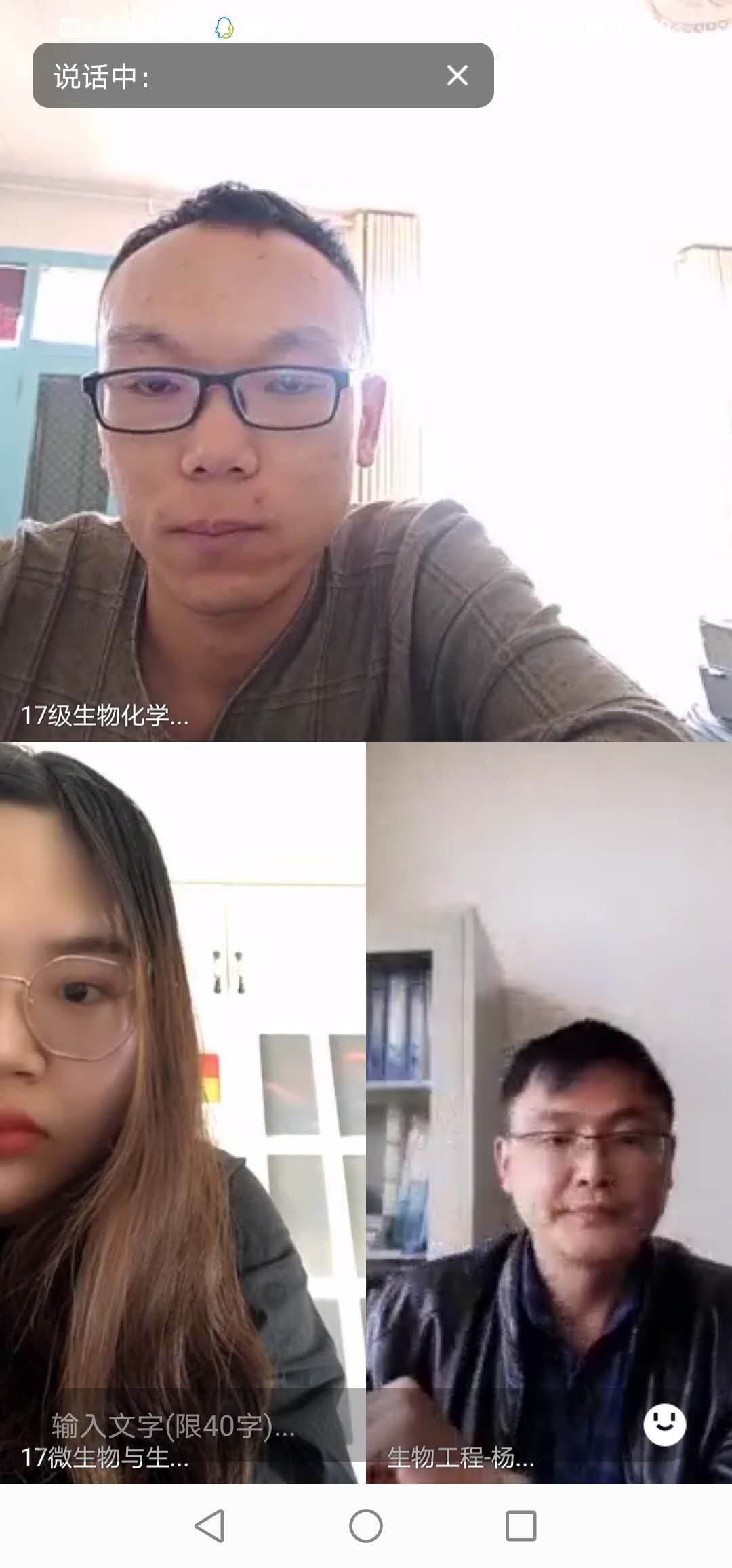This screenshot has height=1568, width=732.
Task: Select the 17微生物与生 video tile
Action: point(182,1085)
